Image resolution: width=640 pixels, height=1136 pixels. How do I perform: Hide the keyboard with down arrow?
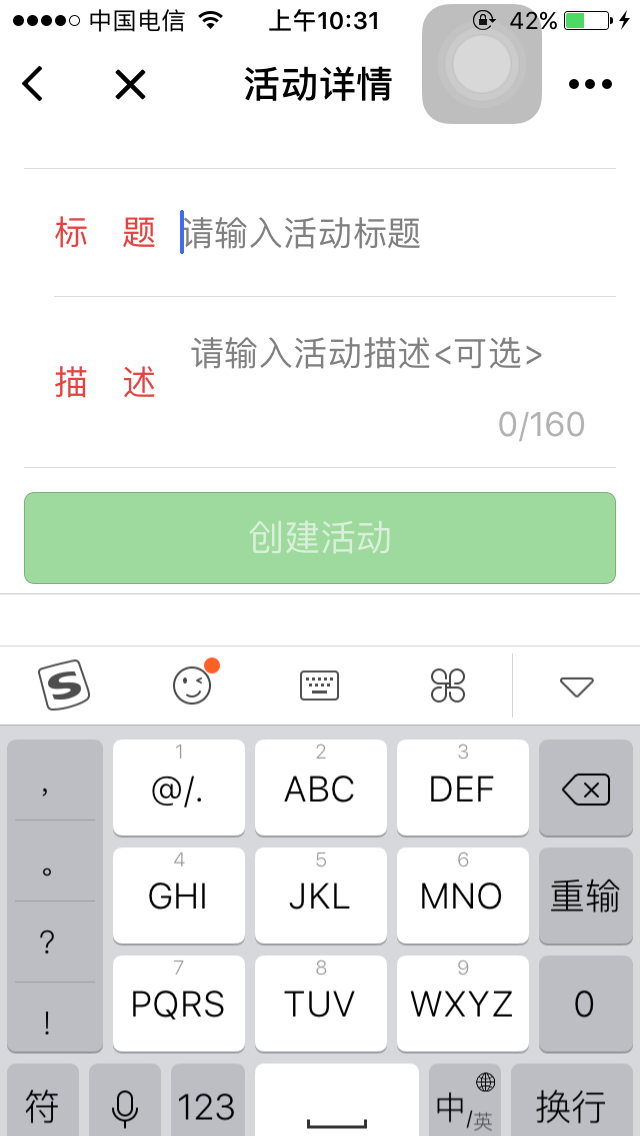pyautogui.click(x=577, y=686)
